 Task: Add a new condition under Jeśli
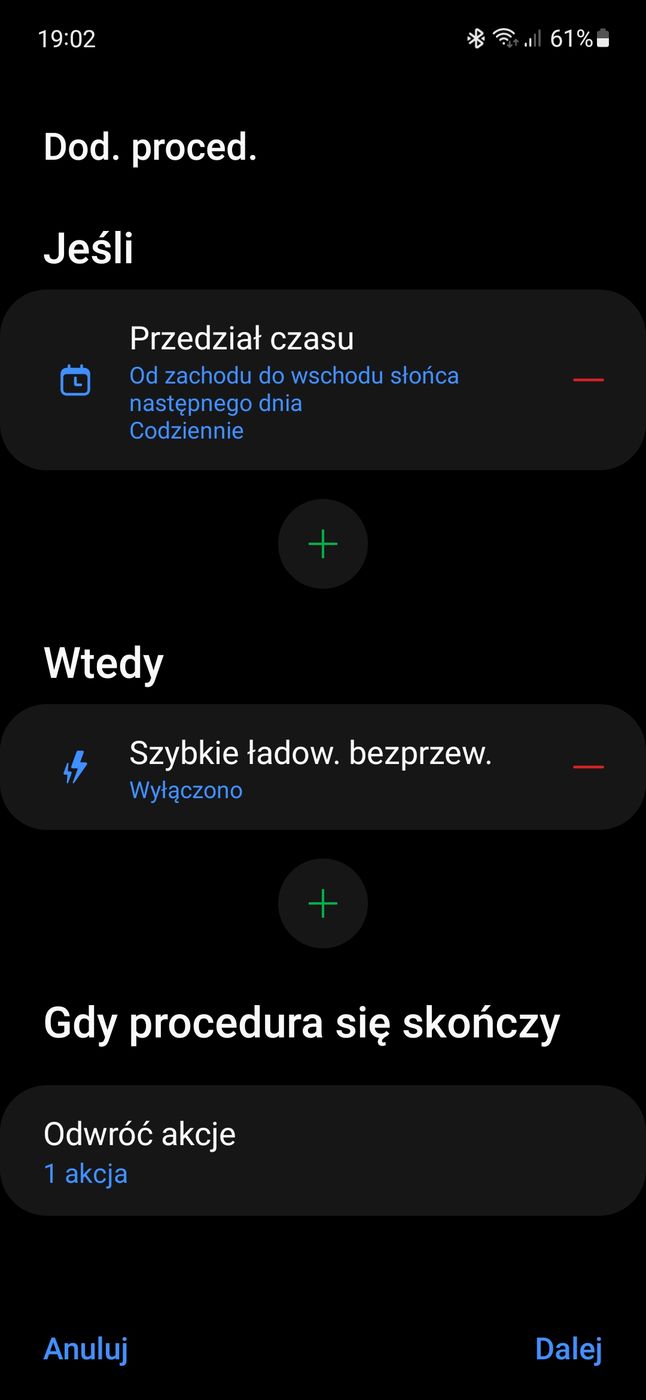(322, 544)
